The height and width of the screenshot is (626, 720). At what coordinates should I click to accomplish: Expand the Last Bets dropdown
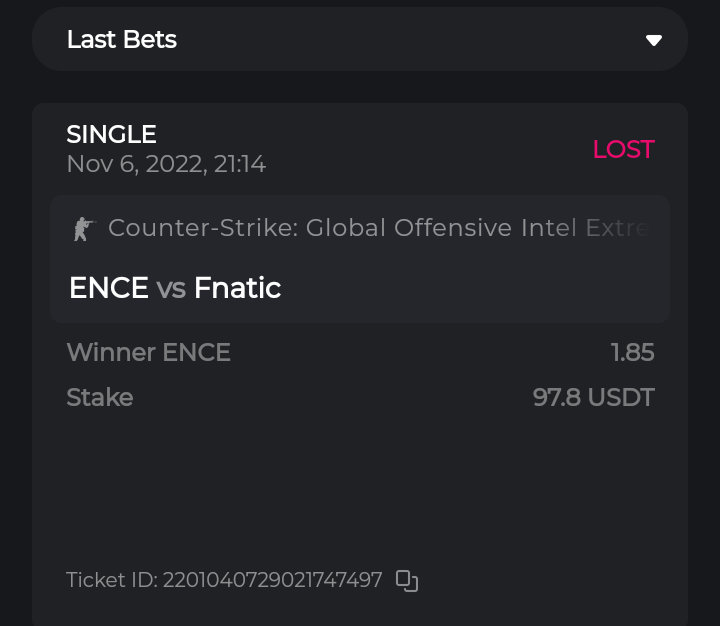(653, 40)
